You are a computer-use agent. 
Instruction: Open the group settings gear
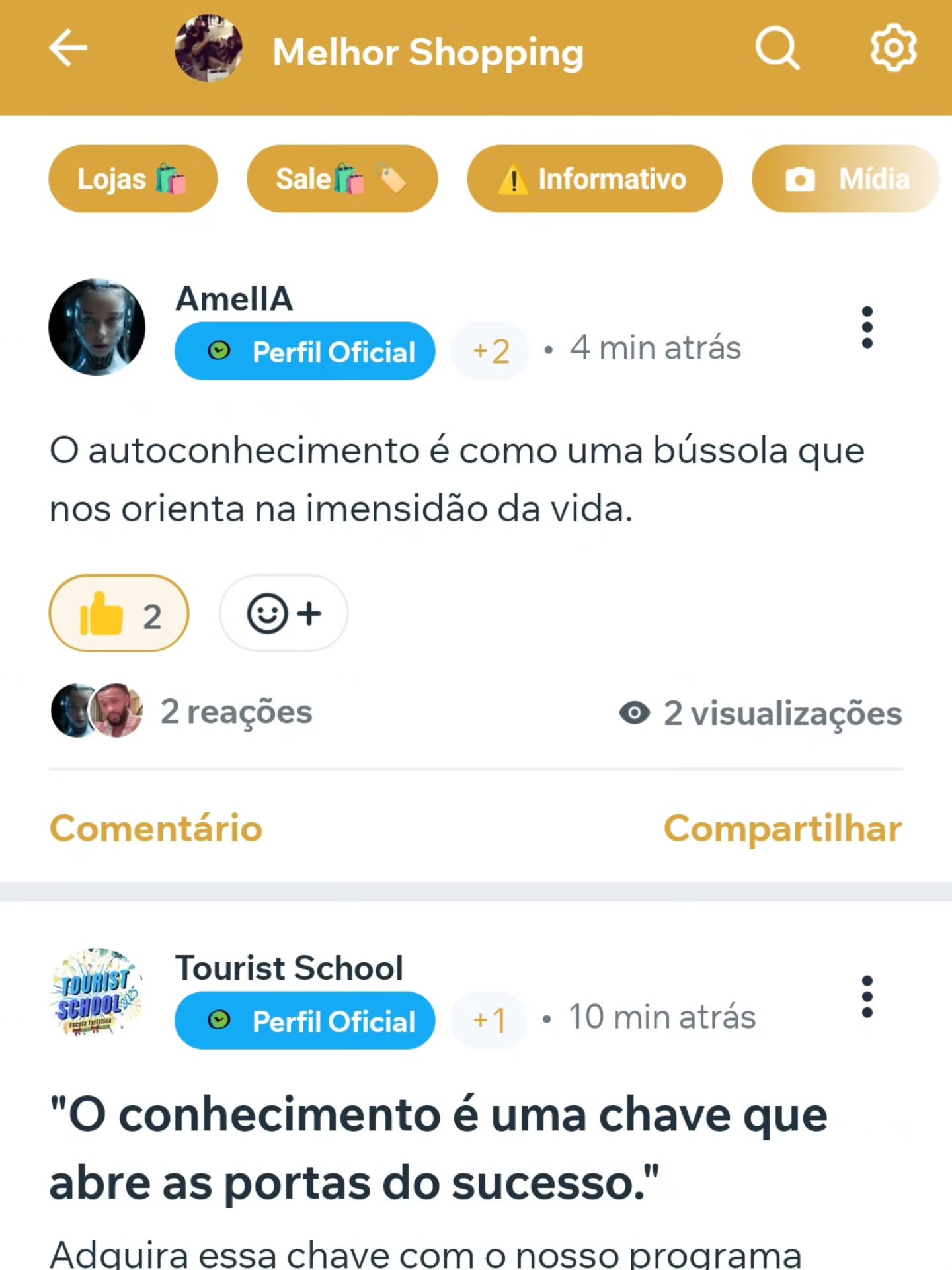[894, 48]
